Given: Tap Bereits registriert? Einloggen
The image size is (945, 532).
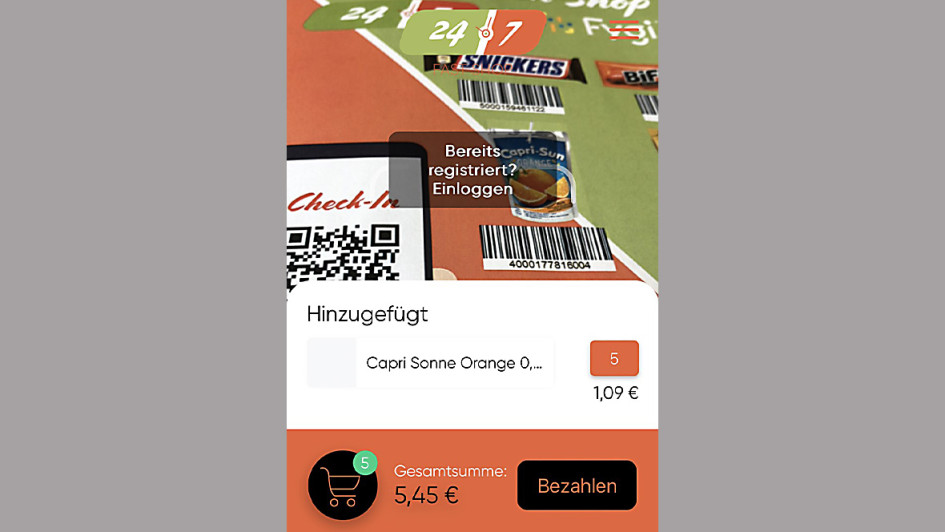Looking at the screenshot, I should 472,170.
